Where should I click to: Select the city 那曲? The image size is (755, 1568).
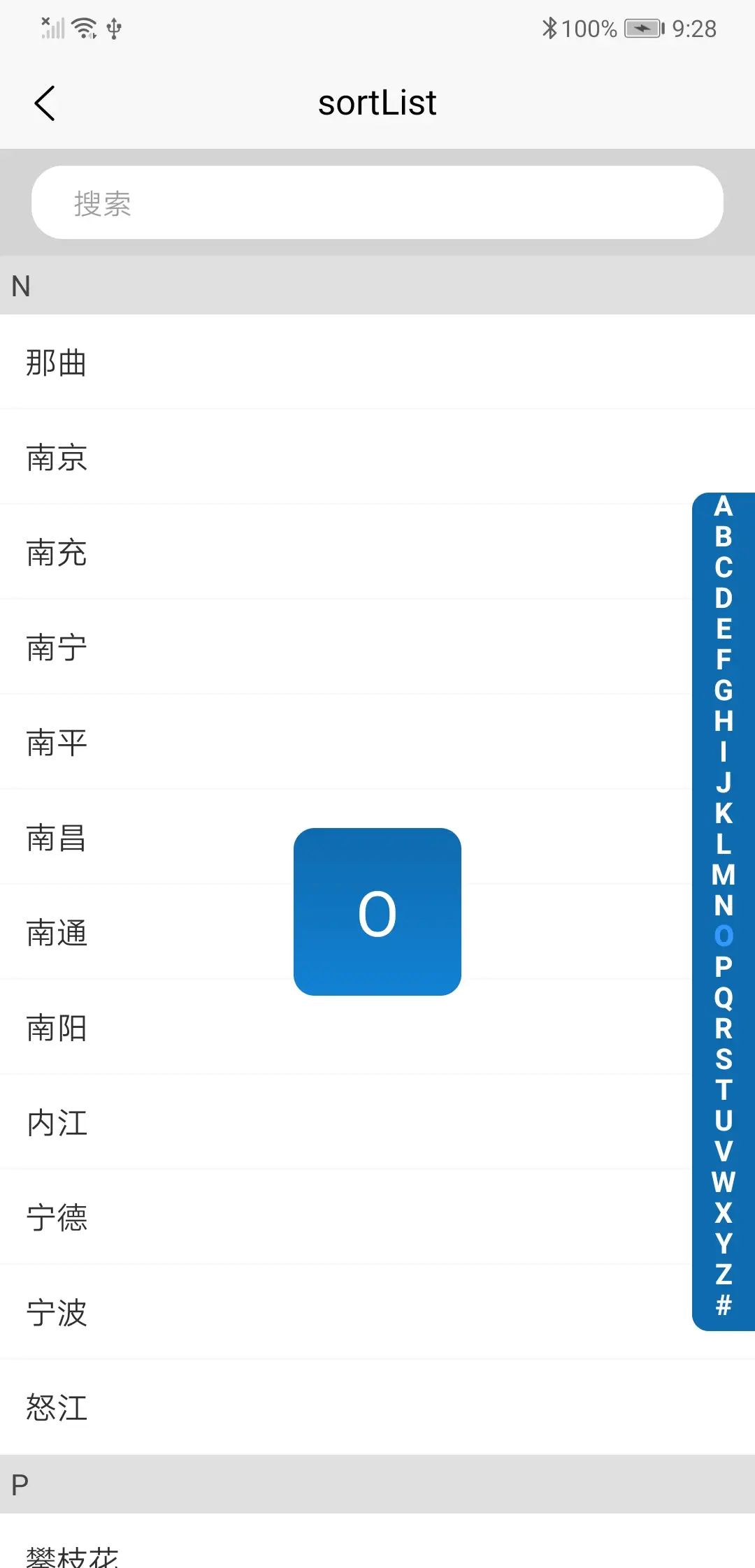pos(56,363)
